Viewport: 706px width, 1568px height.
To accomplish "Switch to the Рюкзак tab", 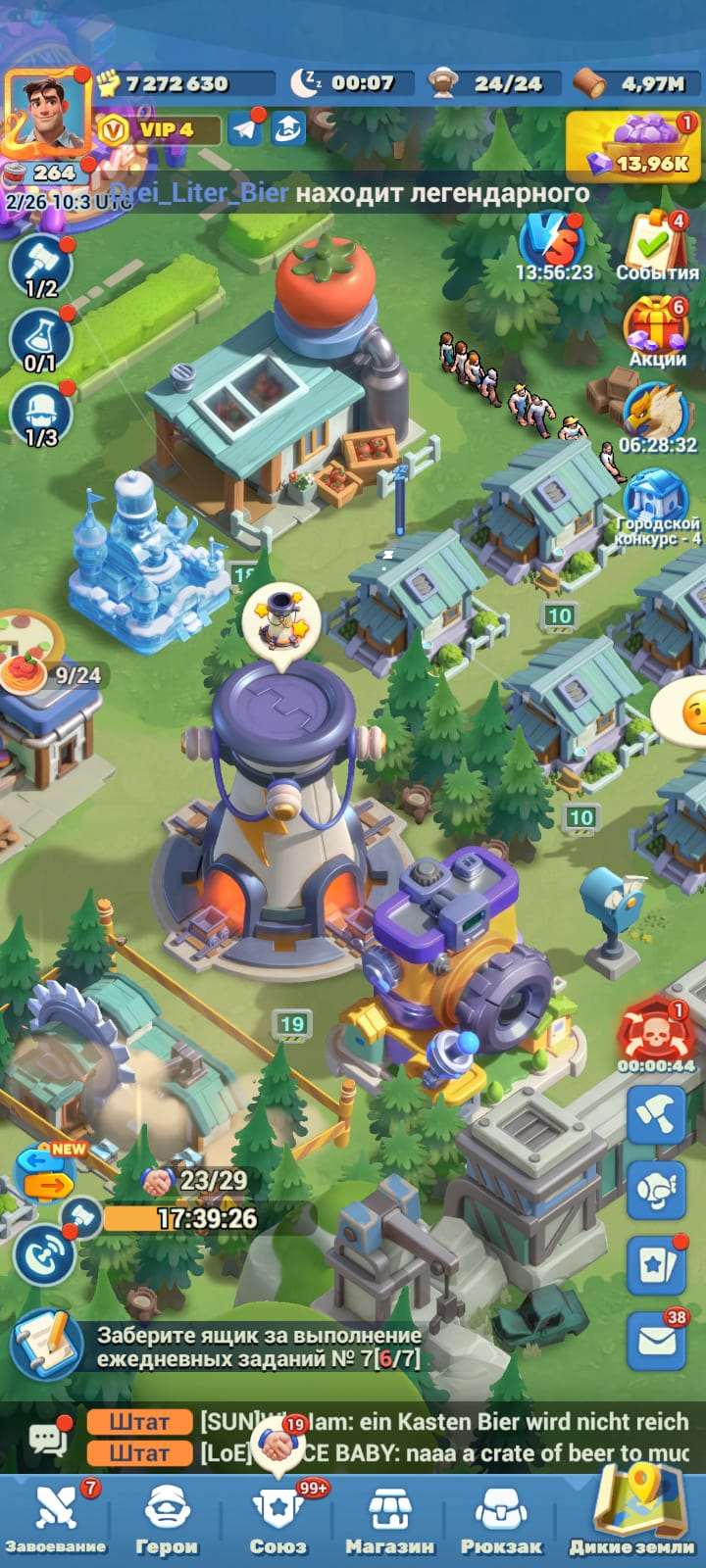I will [501, 1519].
